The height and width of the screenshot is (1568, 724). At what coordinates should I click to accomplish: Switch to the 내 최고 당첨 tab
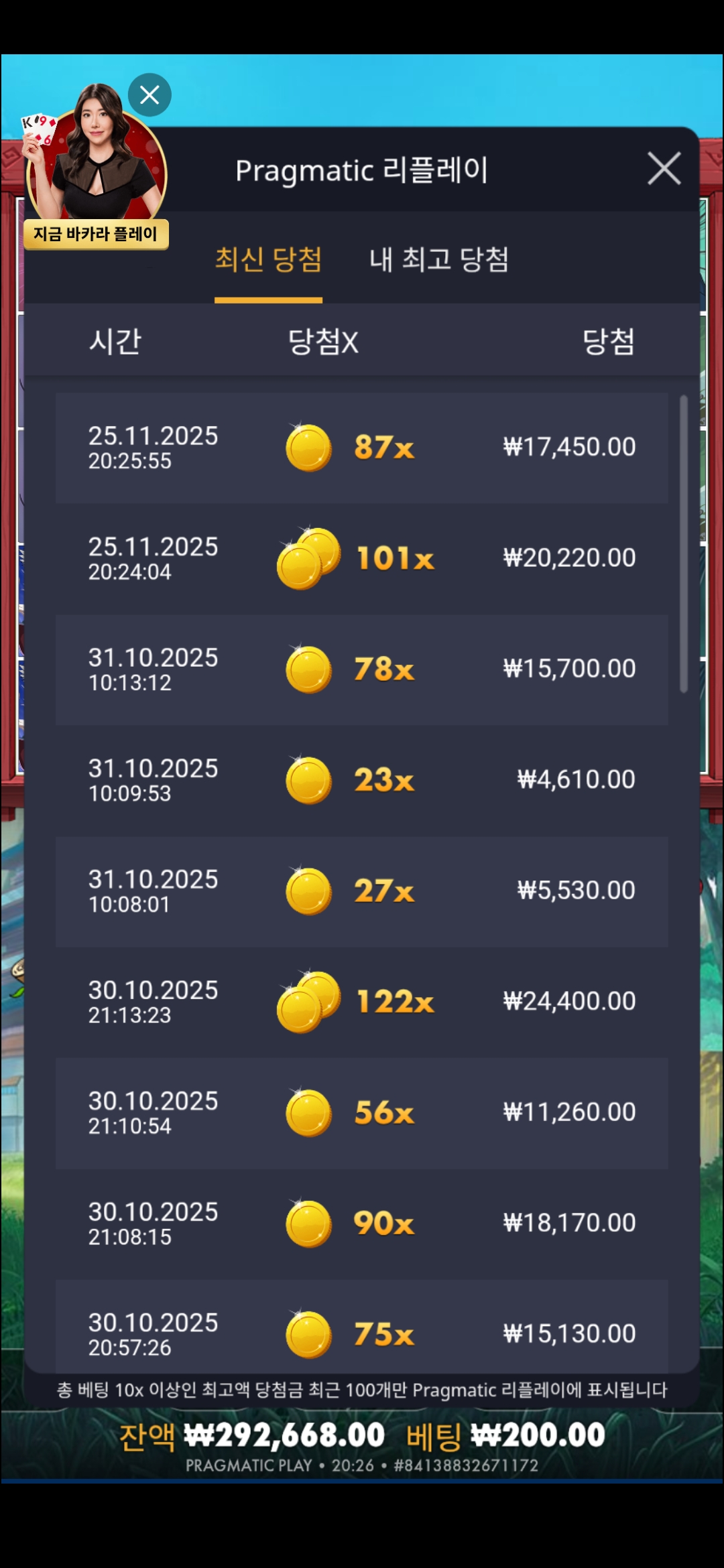click(x=439, y=260)
